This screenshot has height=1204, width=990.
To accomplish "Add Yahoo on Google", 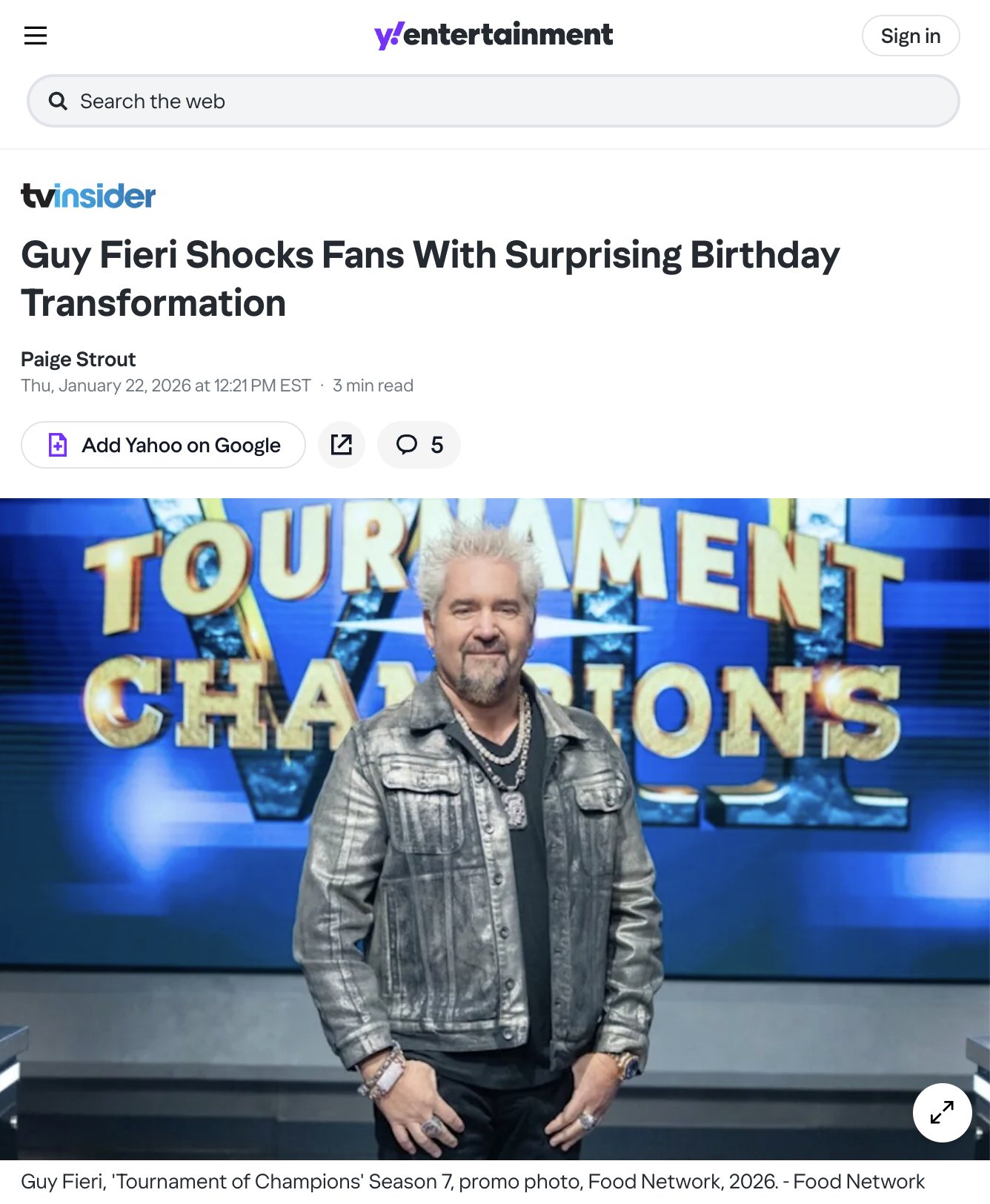I will pyautogui.click(x=163, y=445).
